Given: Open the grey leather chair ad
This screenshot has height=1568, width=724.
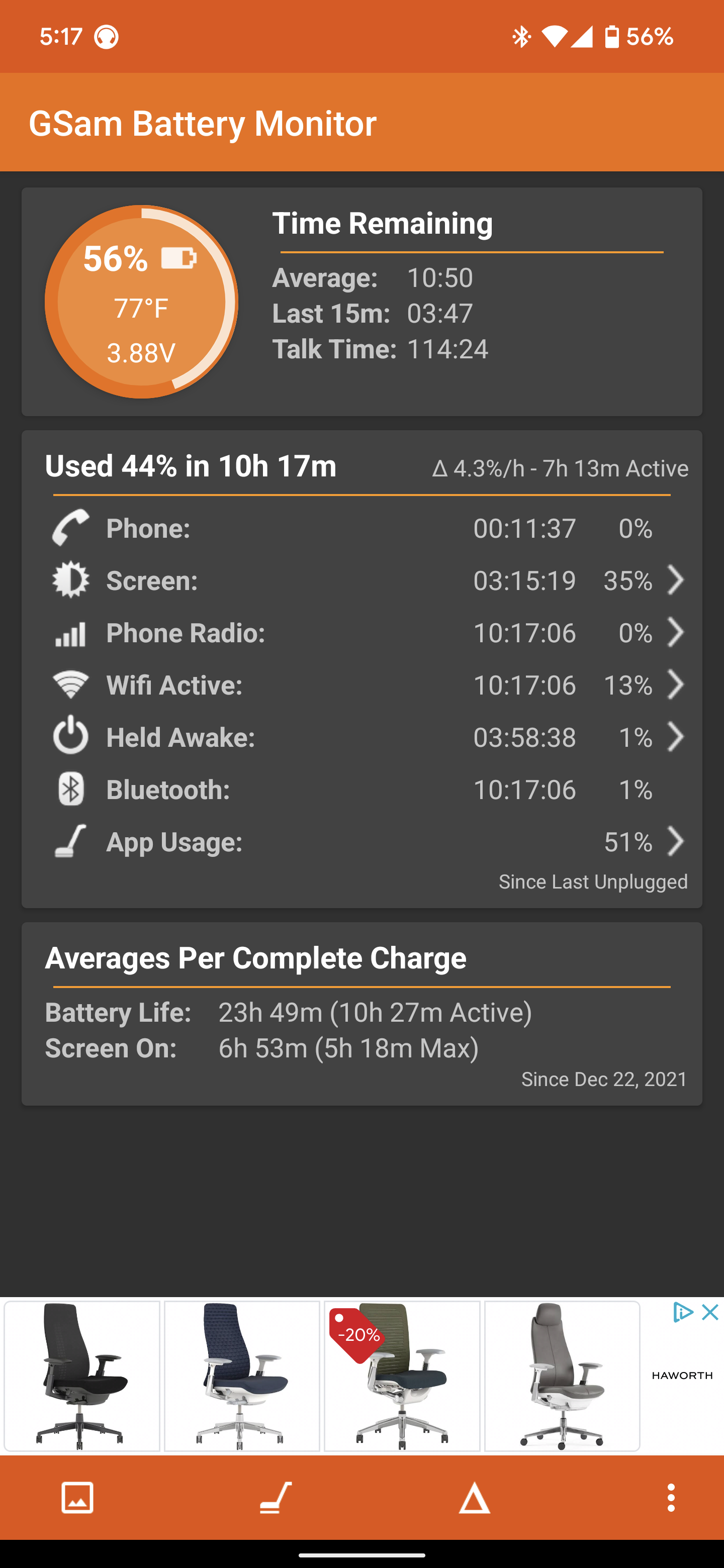Looking at the screenshot, I should [562, 1376].
